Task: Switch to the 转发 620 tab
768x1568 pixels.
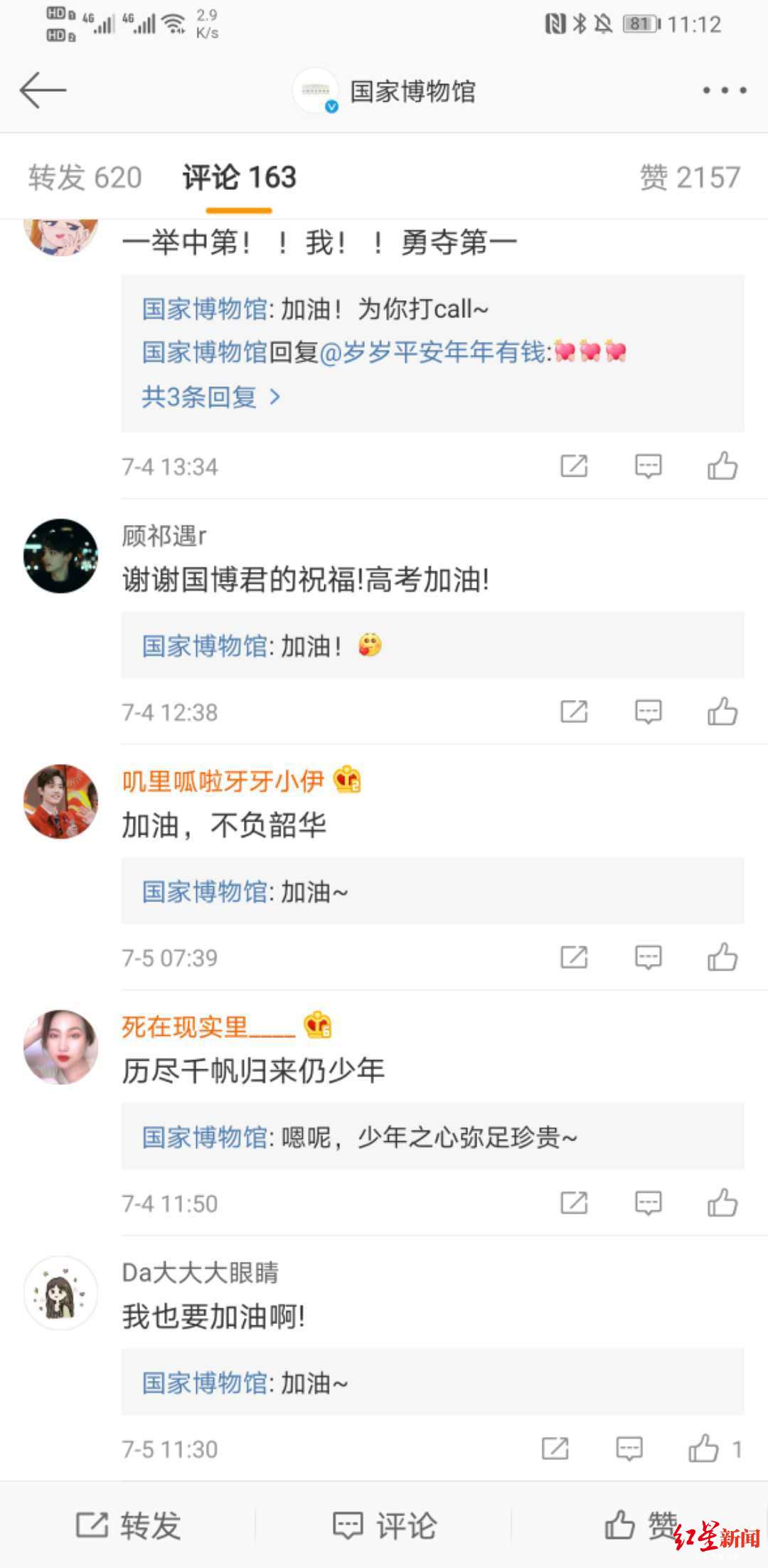Action: [86, 179]
